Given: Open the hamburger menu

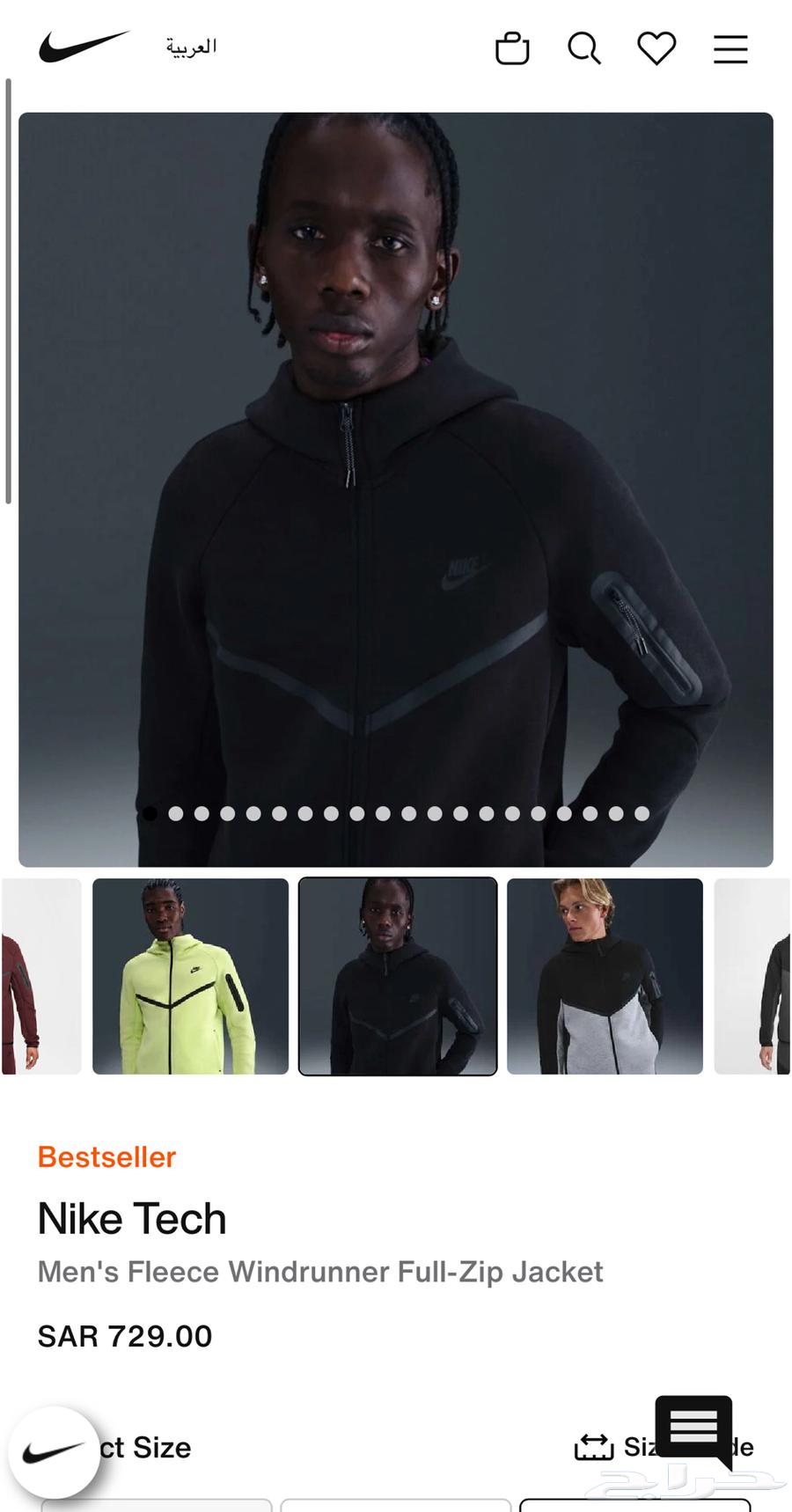Looking at the screenshot, I should [730, 49].
